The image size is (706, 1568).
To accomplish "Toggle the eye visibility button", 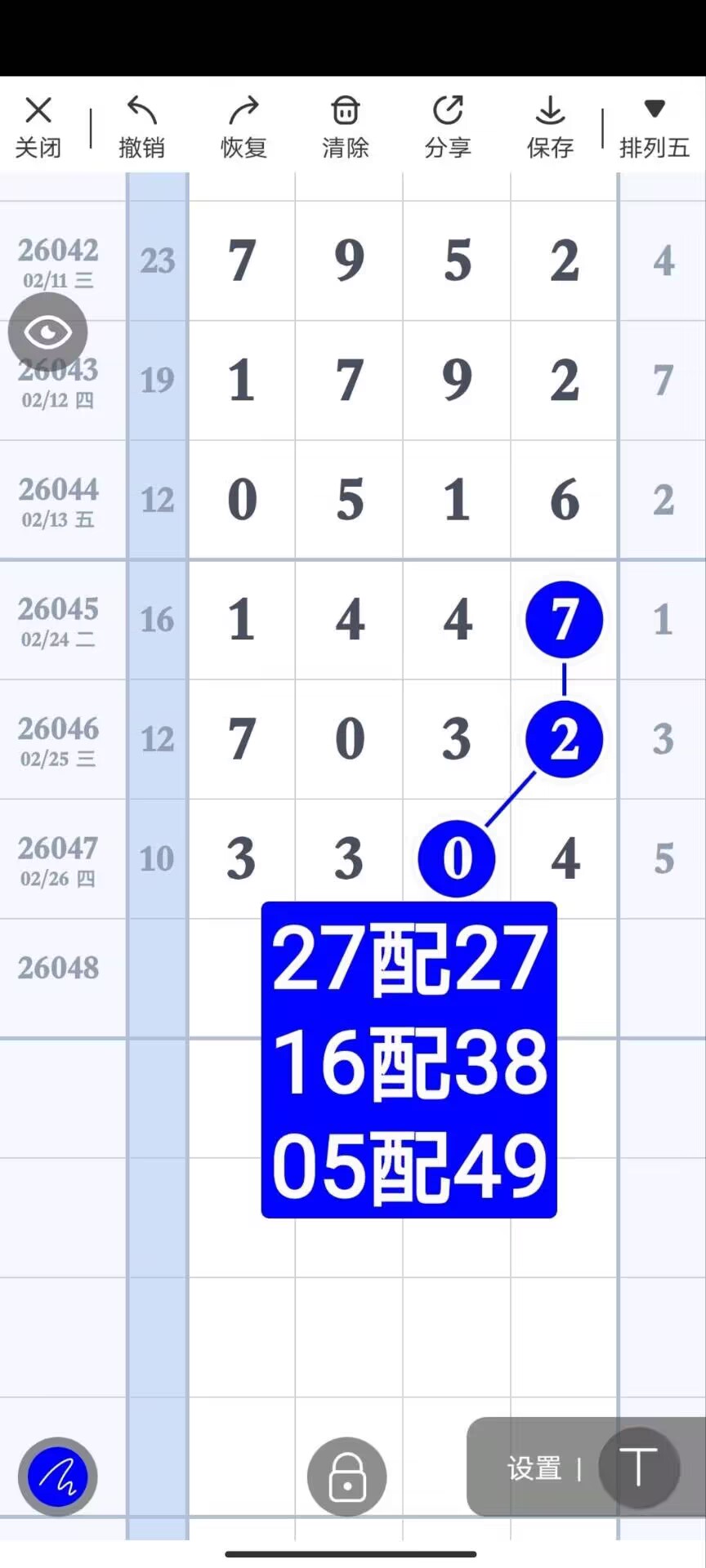I will pyautogui.click(x=47, y=332).
